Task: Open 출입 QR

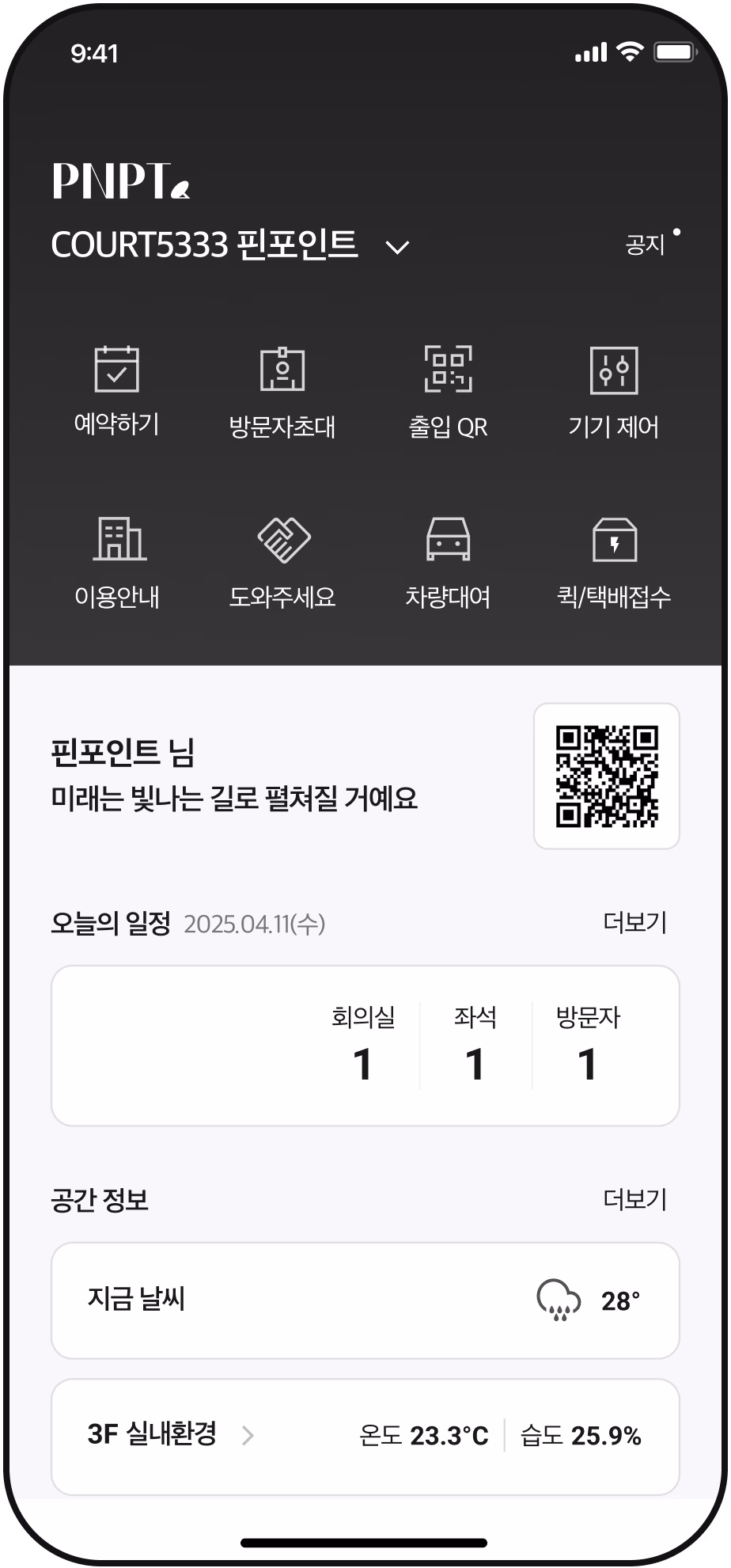Action: (448, 392)
